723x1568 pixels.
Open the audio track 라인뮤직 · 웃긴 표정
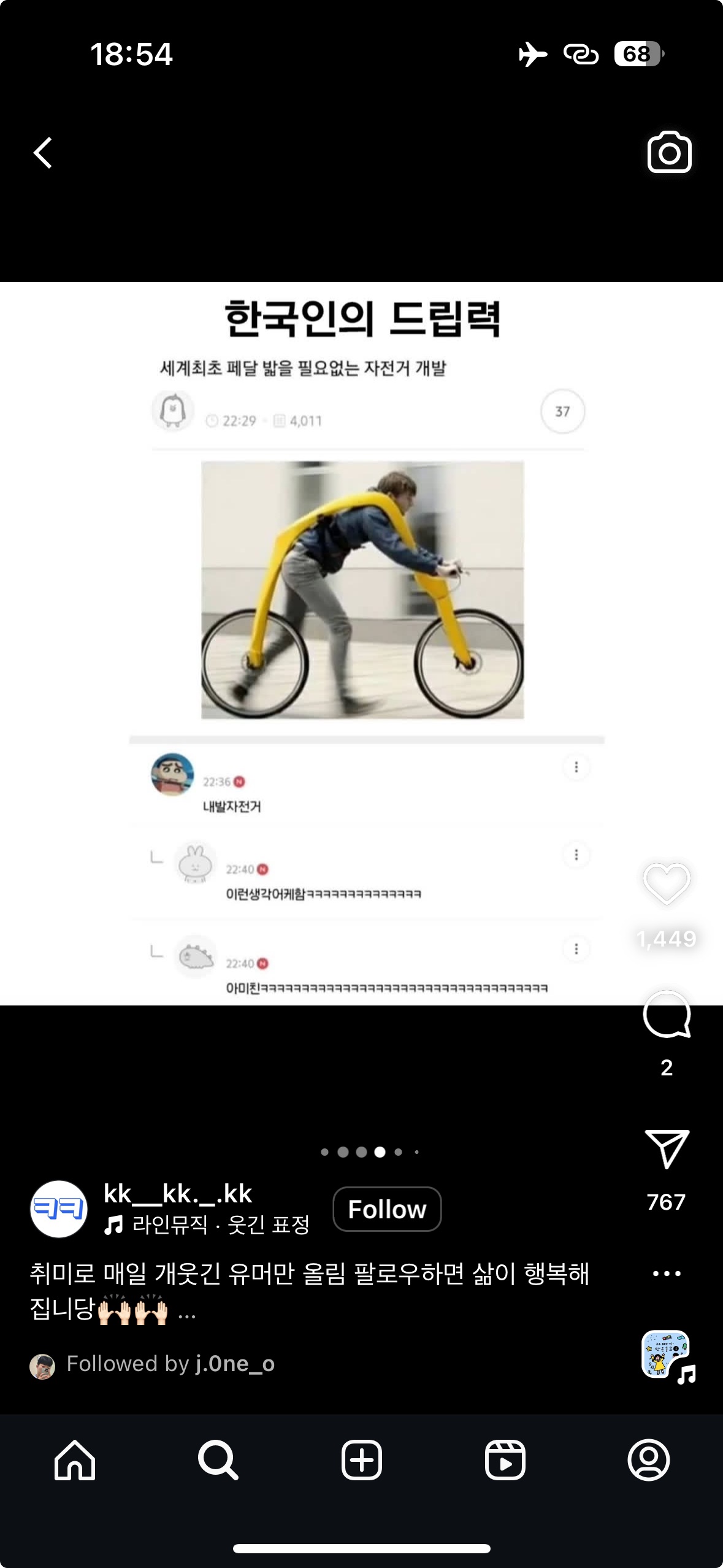click(x=208, y=1225)
